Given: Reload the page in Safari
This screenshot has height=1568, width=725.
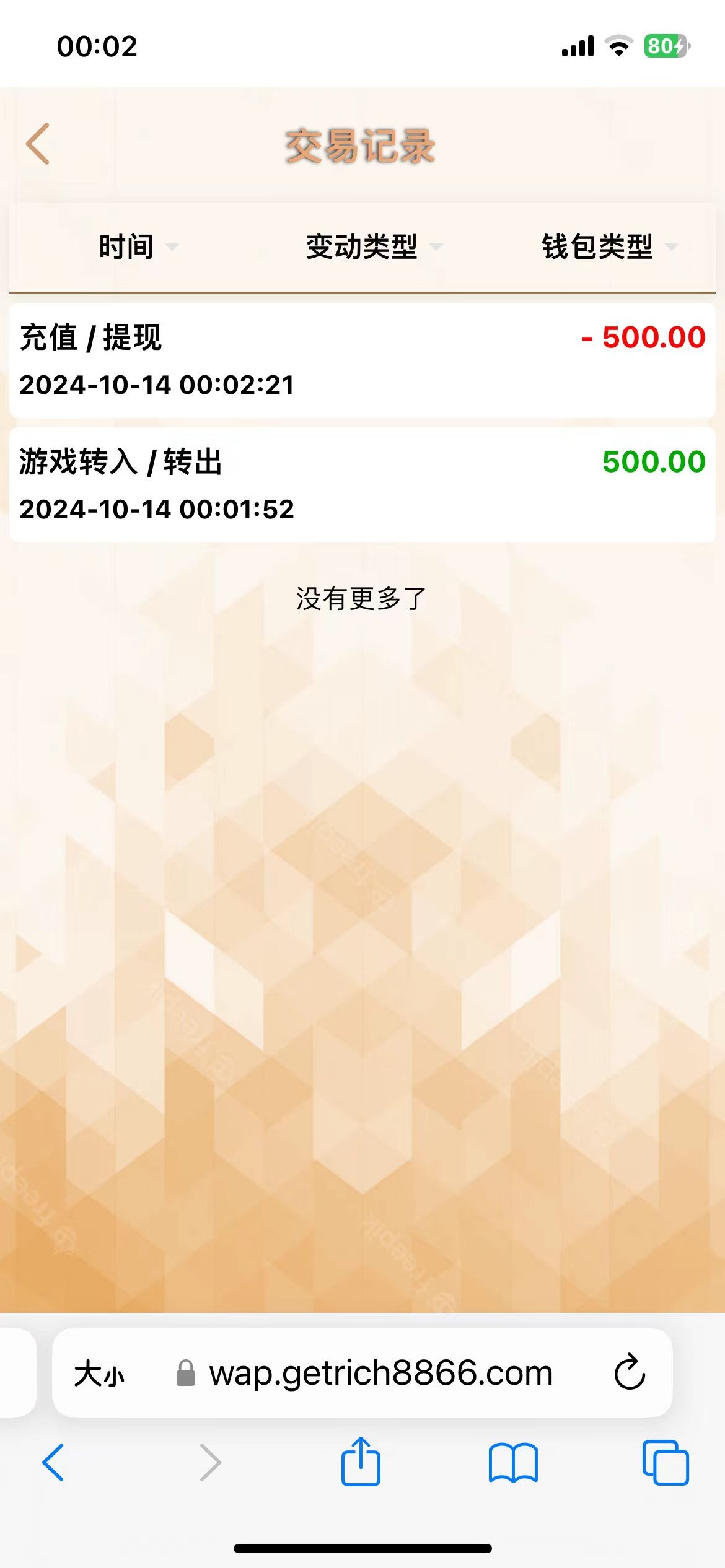Looking at the screenshot, I should [x=630, y=1373].
